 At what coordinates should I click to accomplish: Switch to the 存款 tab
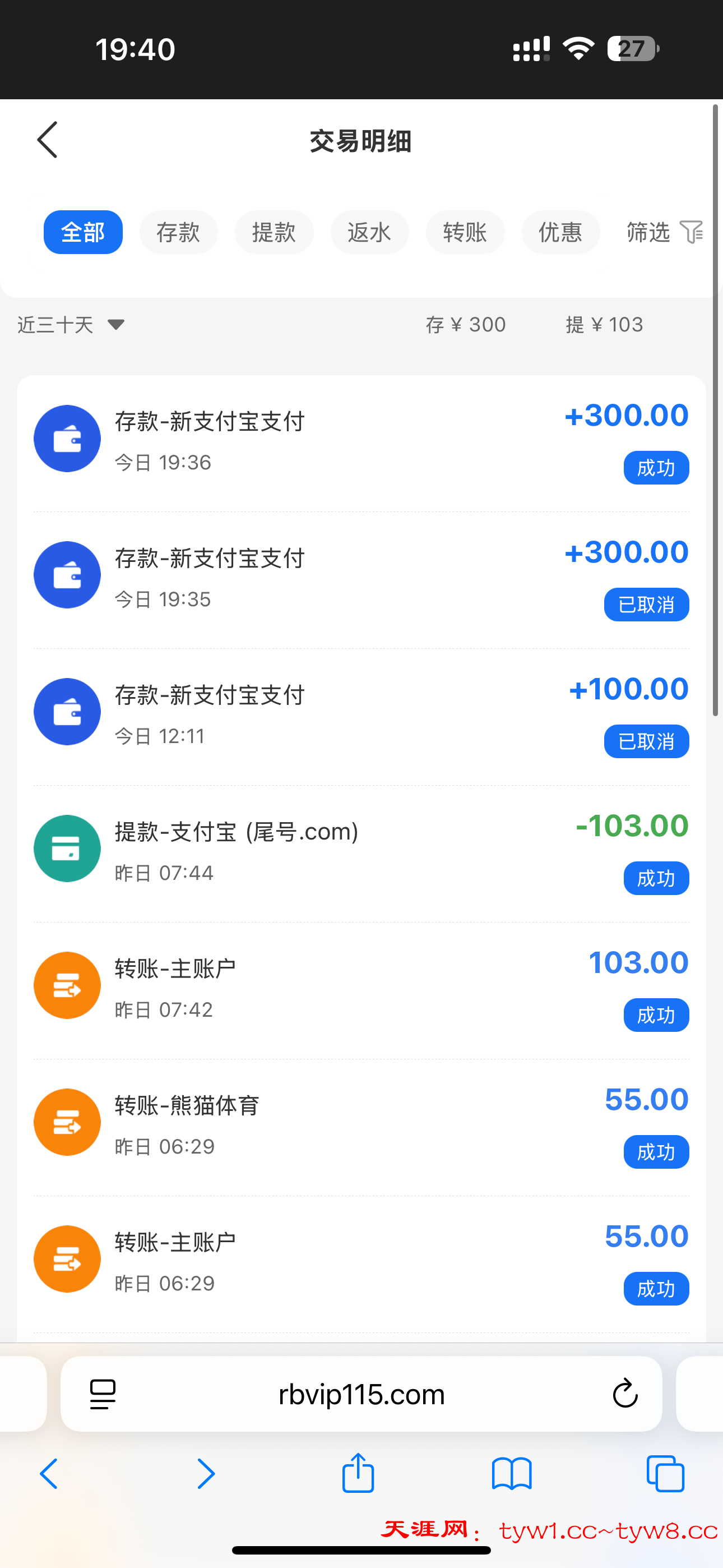[x=178, y=232]
